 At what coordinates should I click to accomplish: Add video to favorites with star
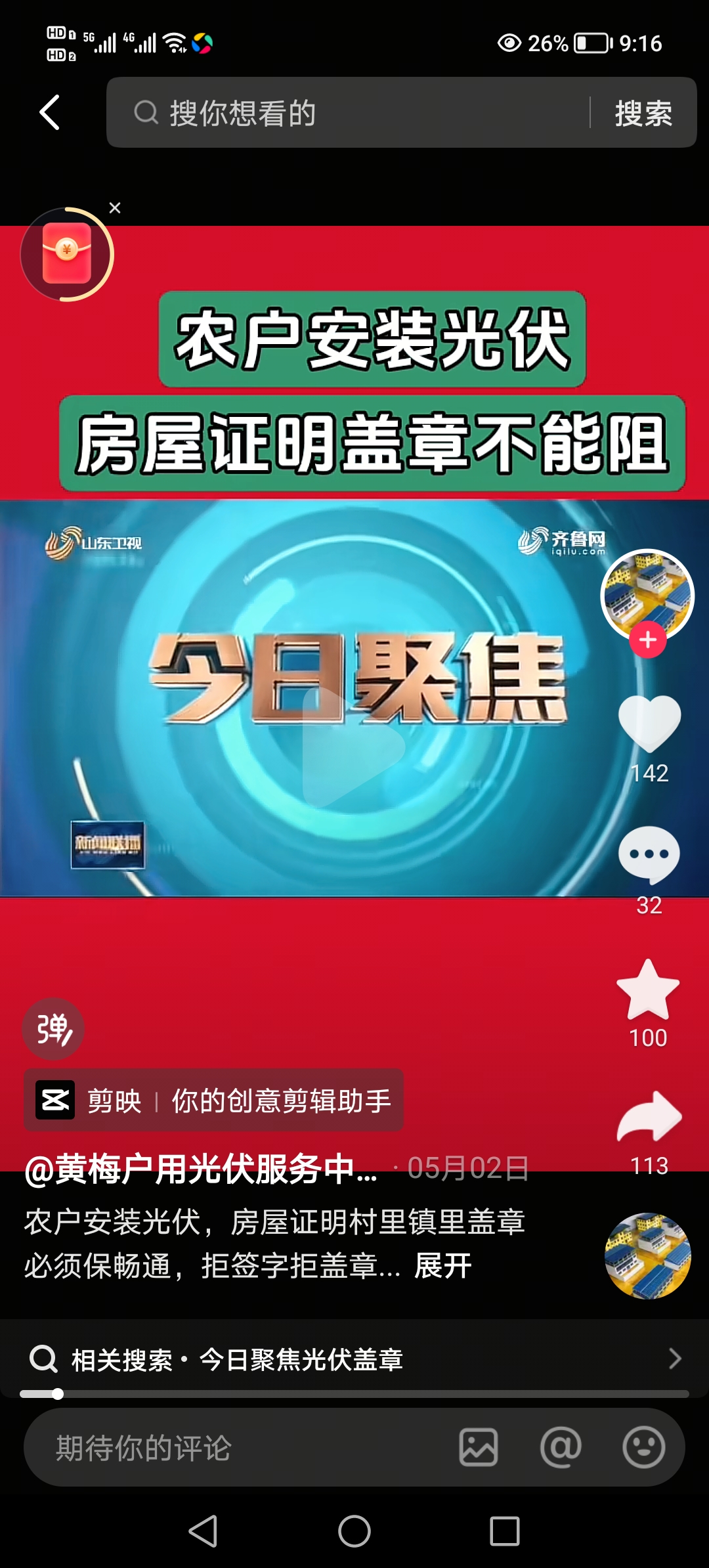pyautogui.click(x=648, y=990)
